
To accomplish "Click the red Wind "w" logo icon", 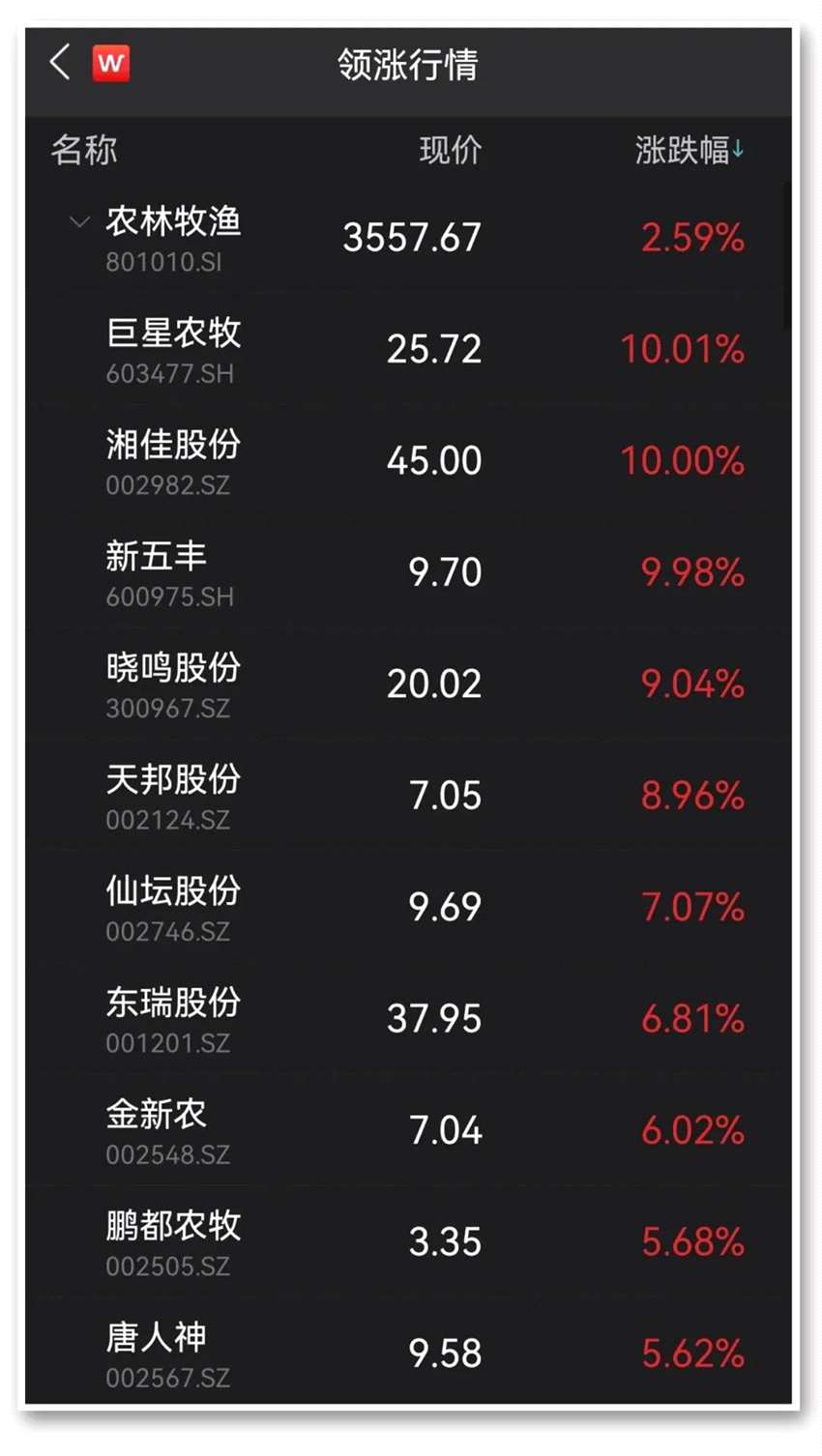I will click(110, 62).
